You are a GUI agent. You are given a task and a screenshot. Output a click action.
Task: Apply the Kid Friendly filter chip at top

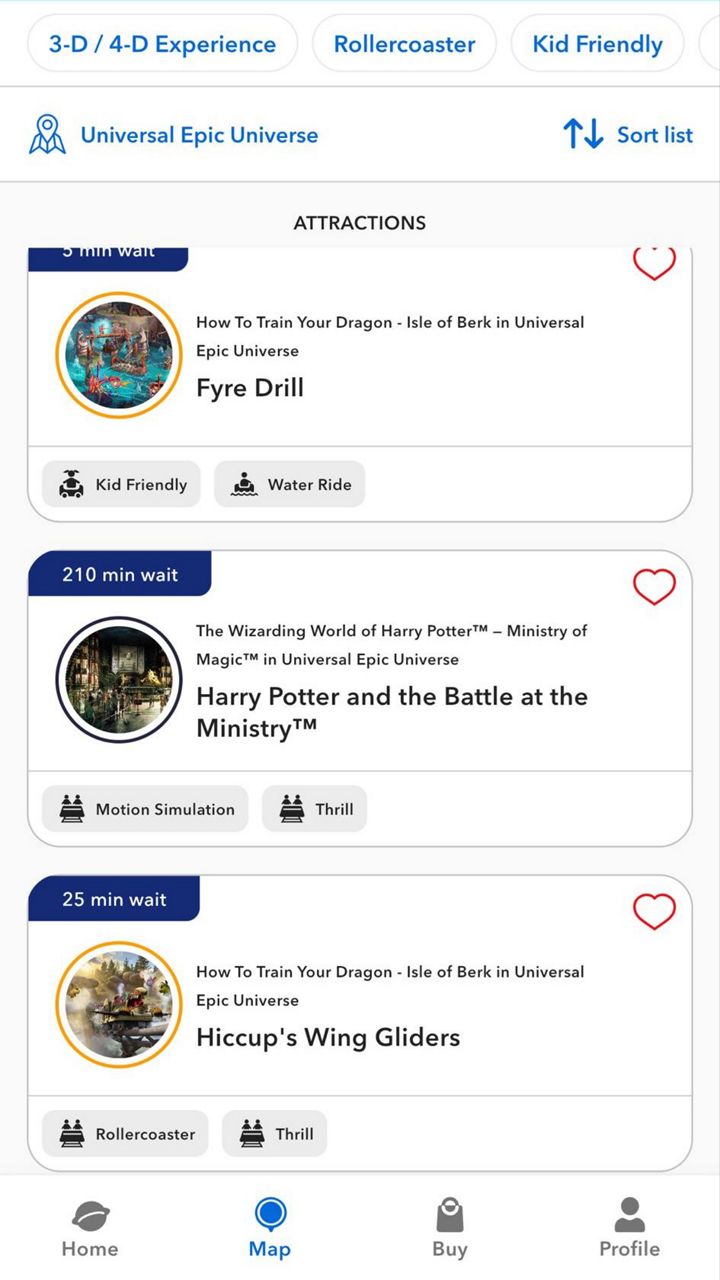pos(597,44)
